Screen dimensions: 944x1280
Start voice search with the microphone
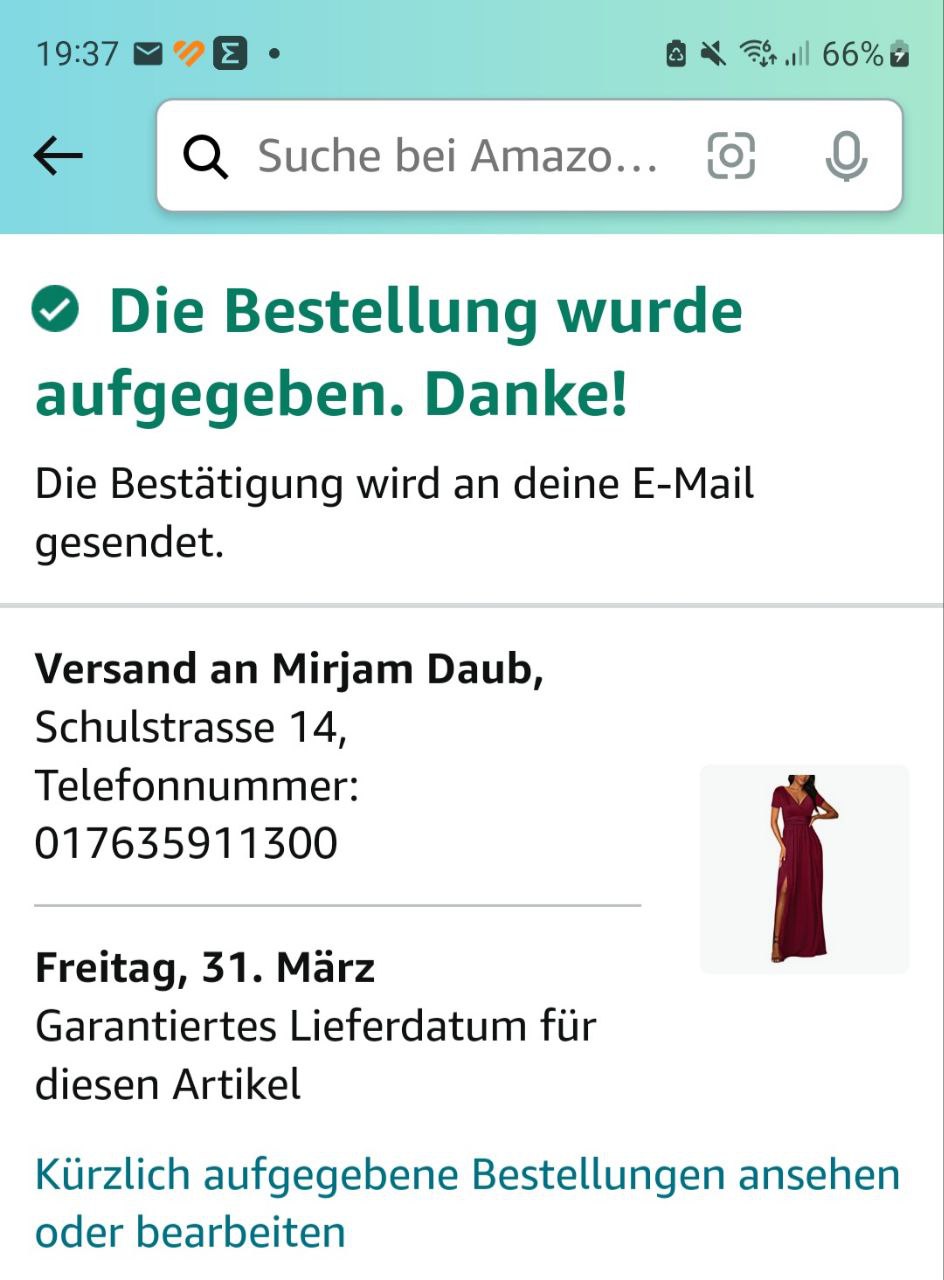tap(845, 156)
